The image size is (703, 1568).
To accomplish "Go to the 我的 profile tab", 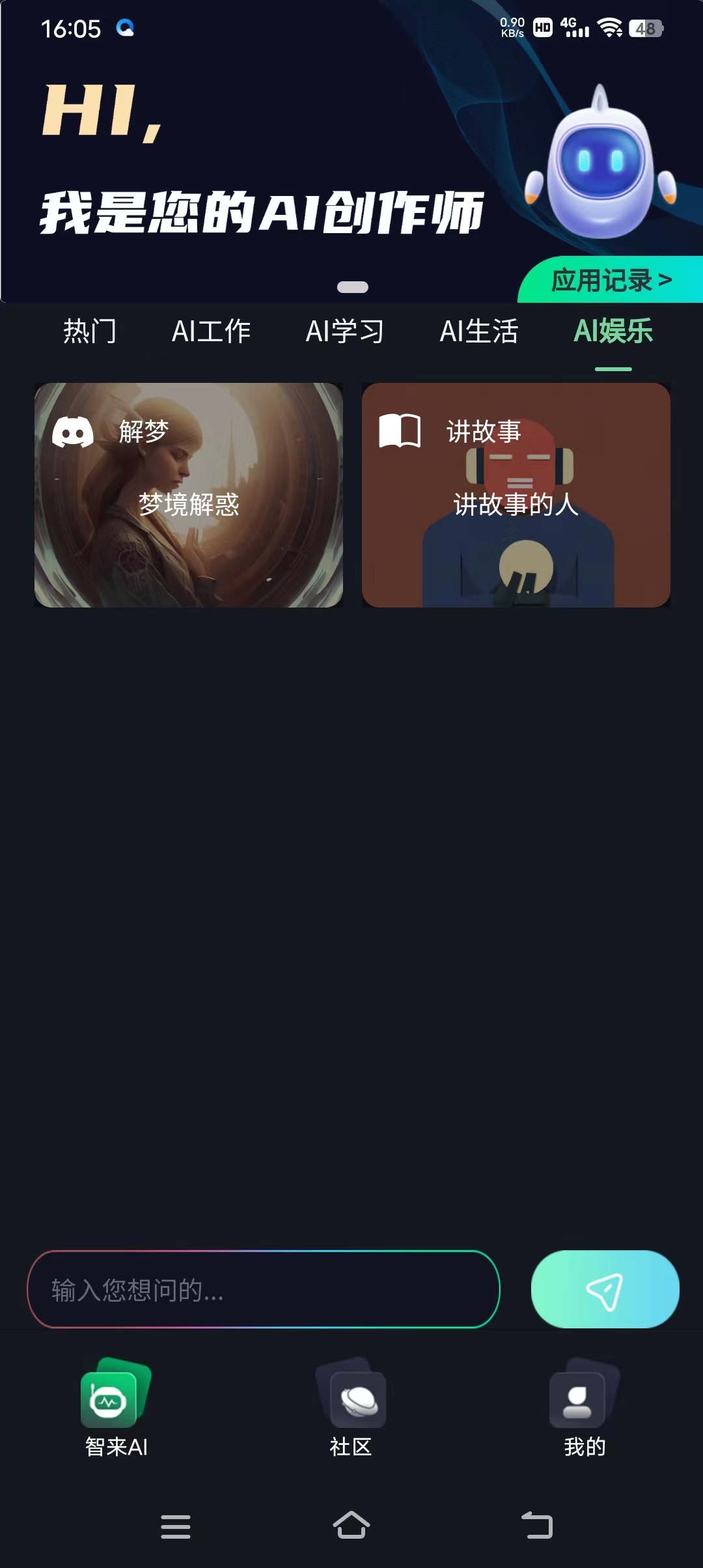I will click(x=585, y=1410).
